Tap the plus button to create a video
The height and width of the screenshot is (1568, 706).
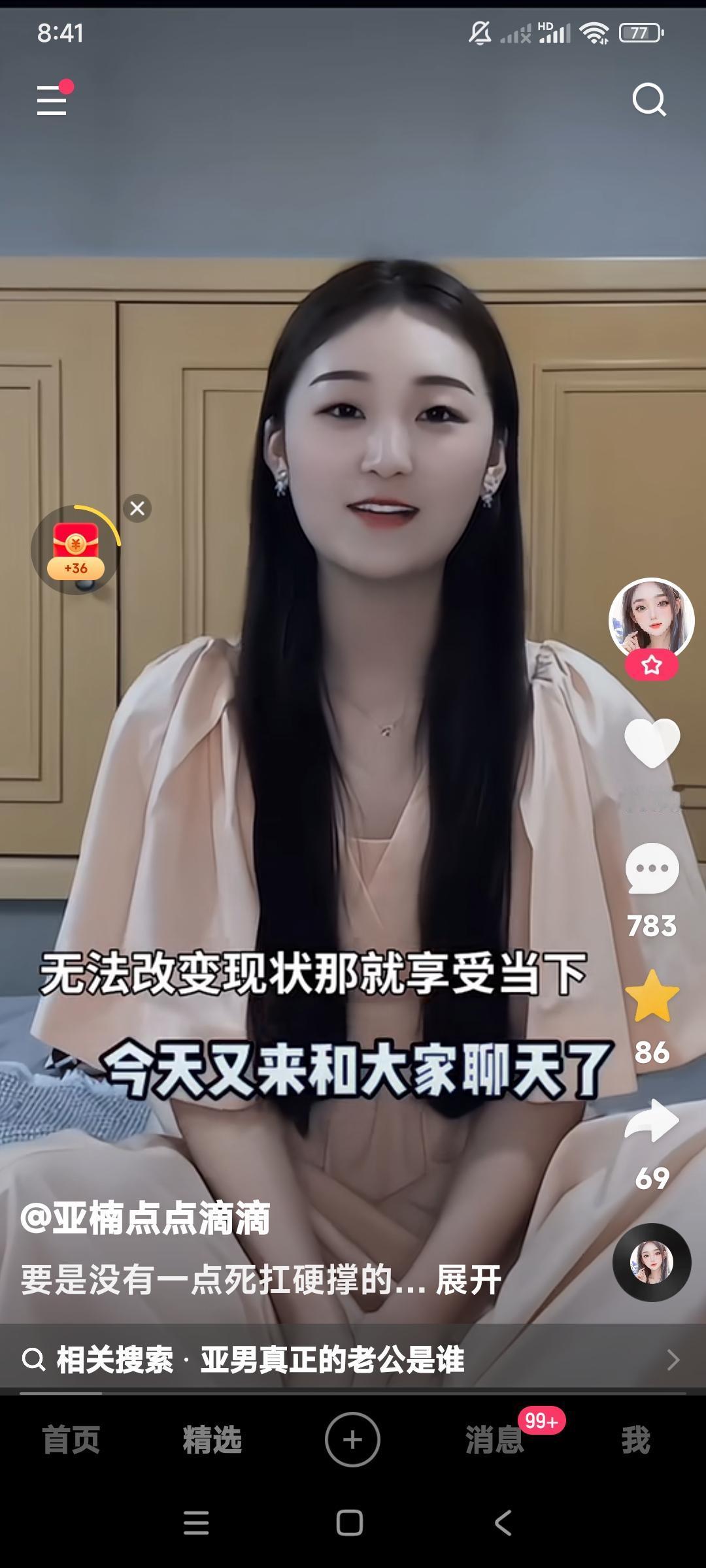pyautogui.click(x=353, y=1442)
